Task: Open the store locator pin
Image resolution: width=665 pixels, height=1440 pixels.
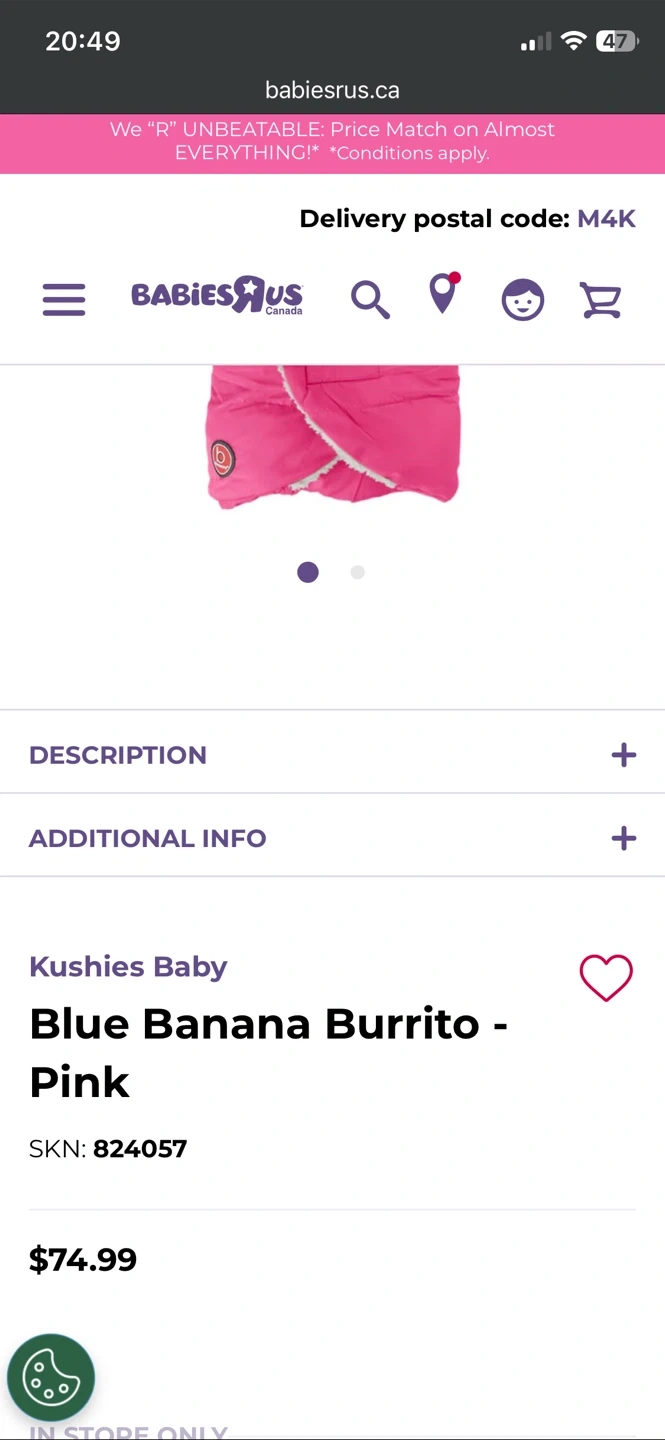Action: coord(443,294)
